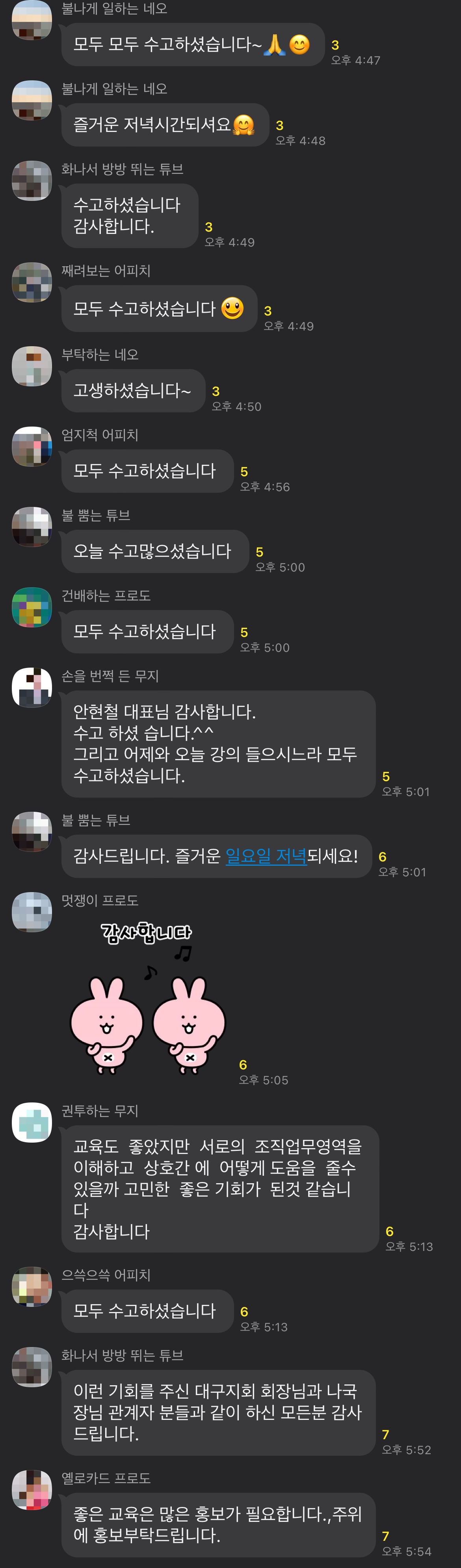View 부탁하는 네오's profile avatar

(32, 366)
